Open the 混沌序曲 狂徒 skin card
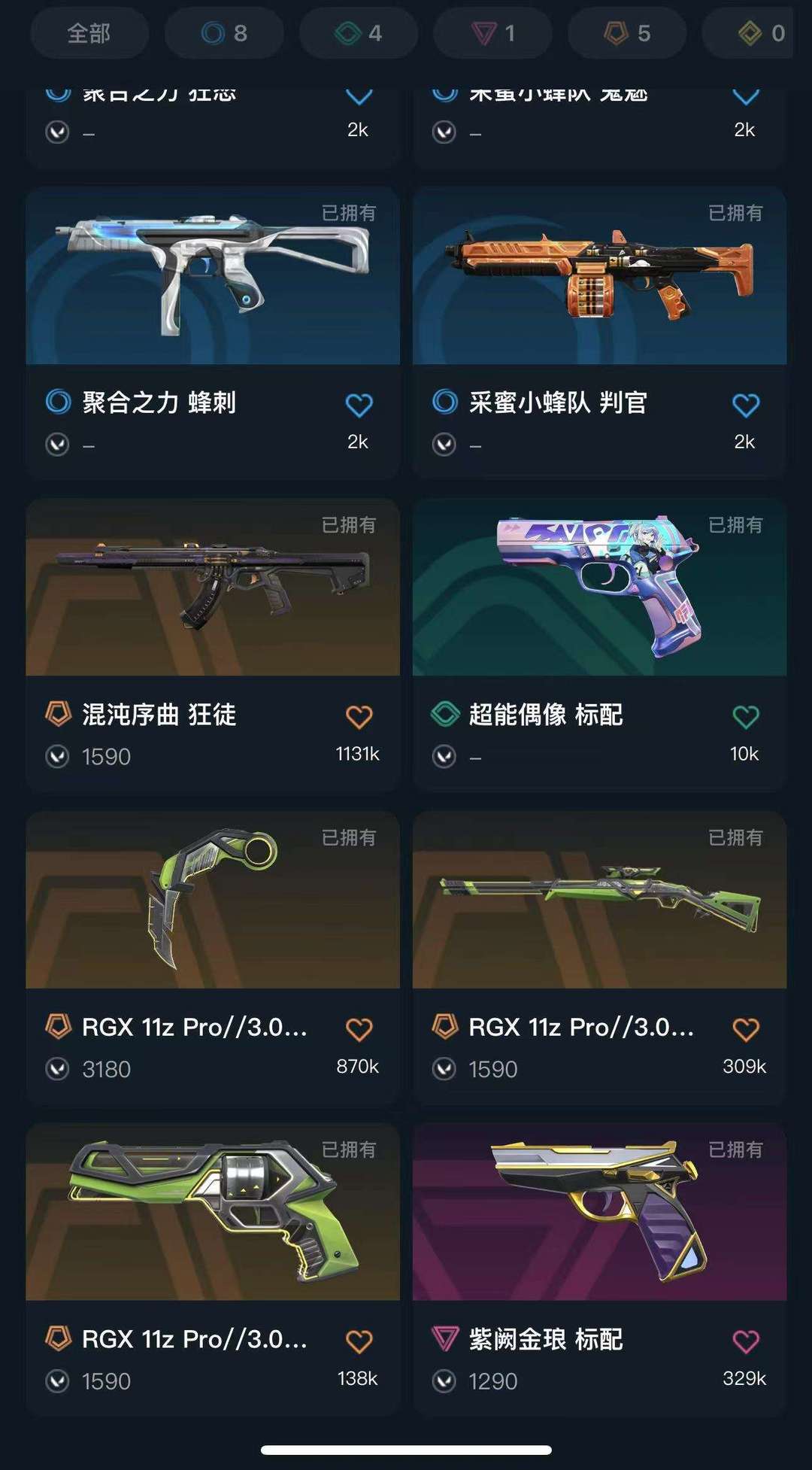 pos(213,645)
